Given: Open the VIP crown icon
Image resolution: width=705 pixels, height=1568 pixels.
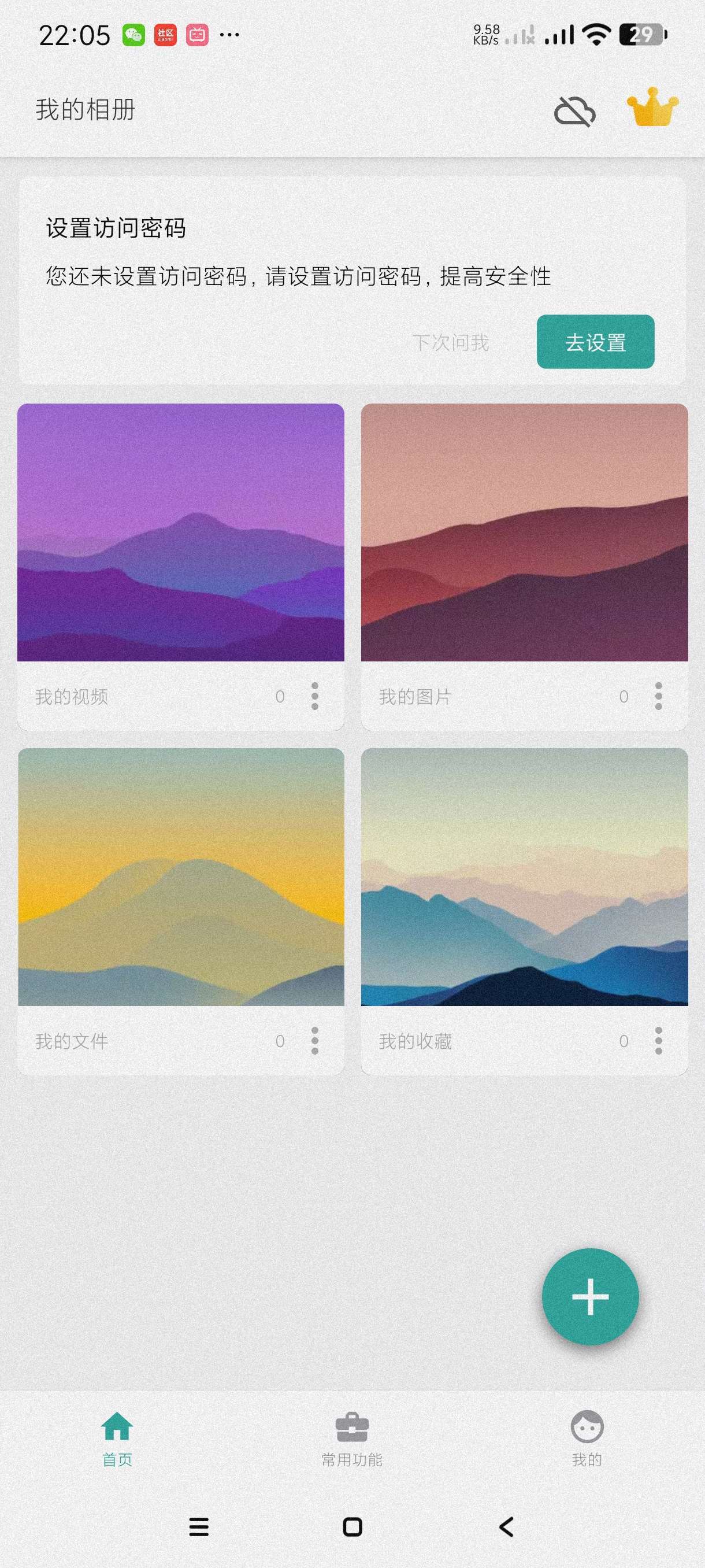Looking at the screenshot, I should click(652, 108).
